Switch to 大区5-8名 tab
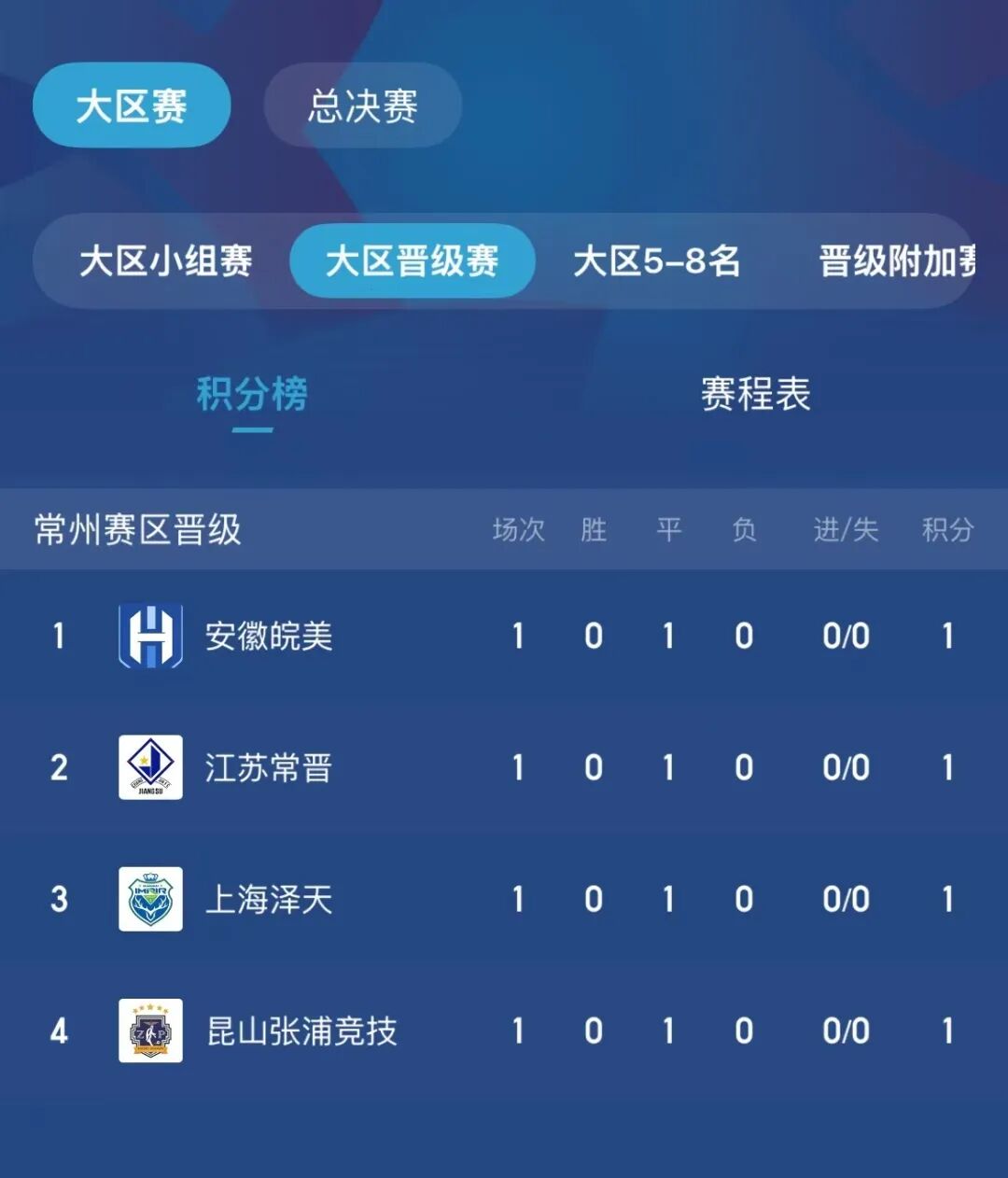 (656, 261)
